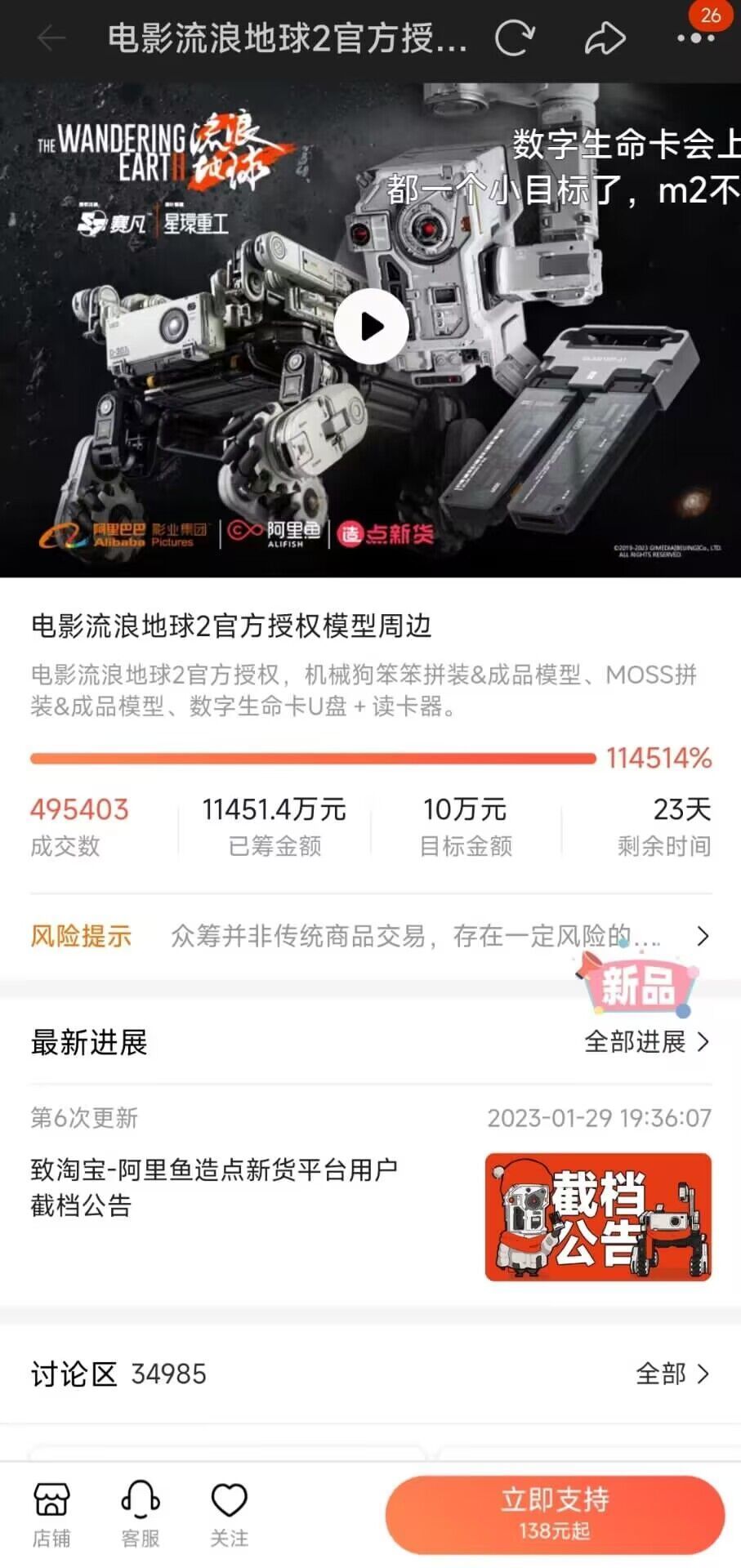Viewport: 741px width, 1568px height.
Task: Contact 客服 customer service
Action: [141, 1515]
